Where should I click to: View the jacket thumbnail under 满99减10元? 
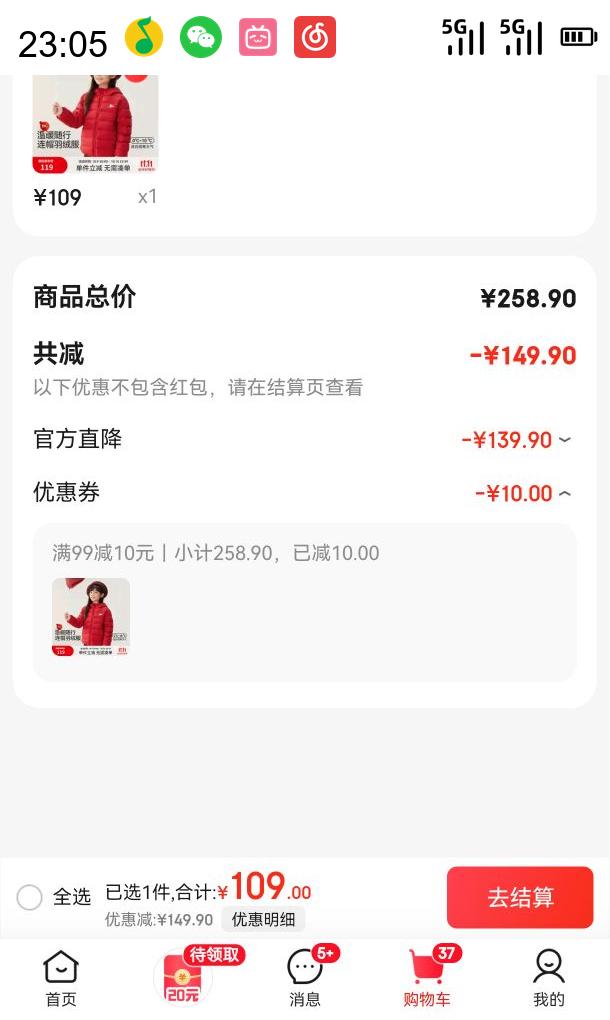[x=91, y=617]
